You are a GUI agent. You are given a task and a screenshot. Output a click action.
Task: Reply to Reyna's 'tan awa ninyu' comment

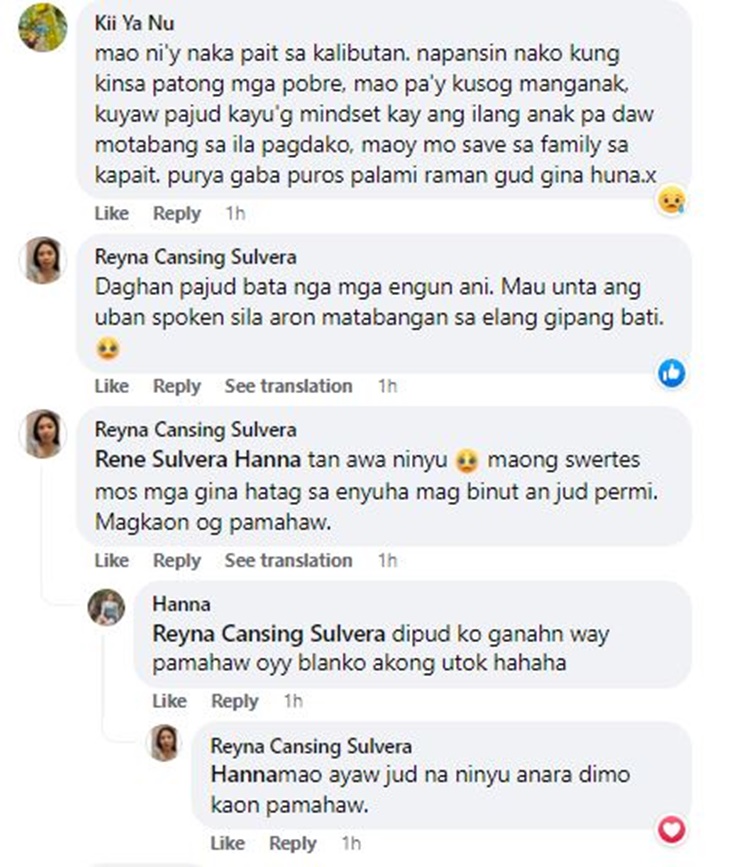[176, 560]
